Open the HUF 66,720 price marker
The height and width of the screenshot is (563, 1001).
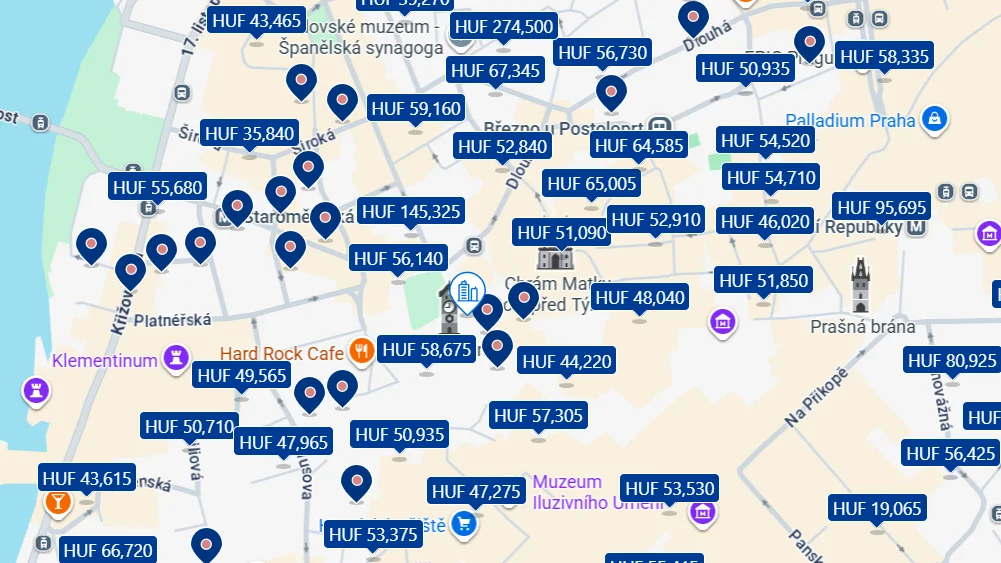click(108, 550)
